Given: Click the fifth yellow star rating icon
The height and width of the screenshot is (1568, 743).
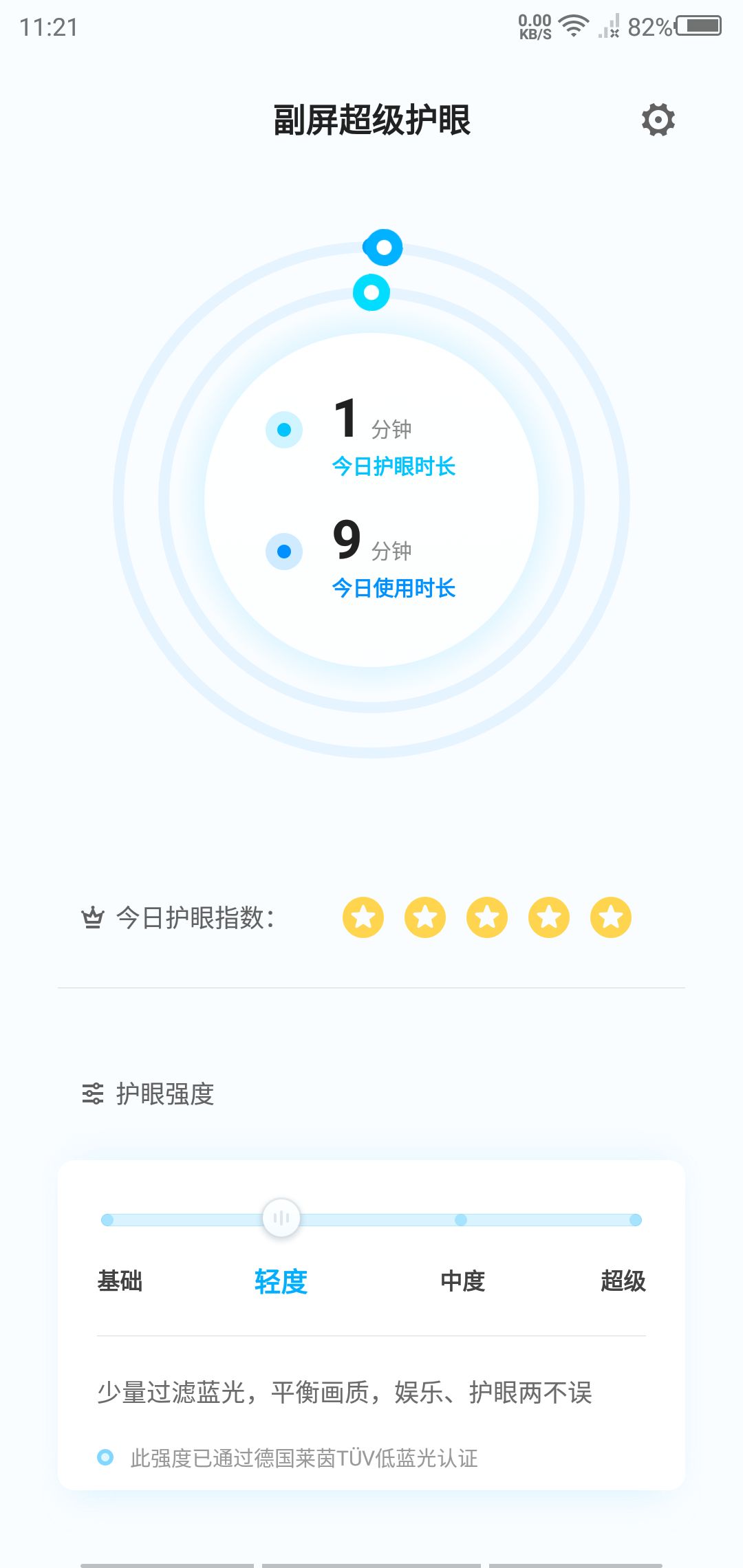Looking at the screenshot, I should (609, 917).
